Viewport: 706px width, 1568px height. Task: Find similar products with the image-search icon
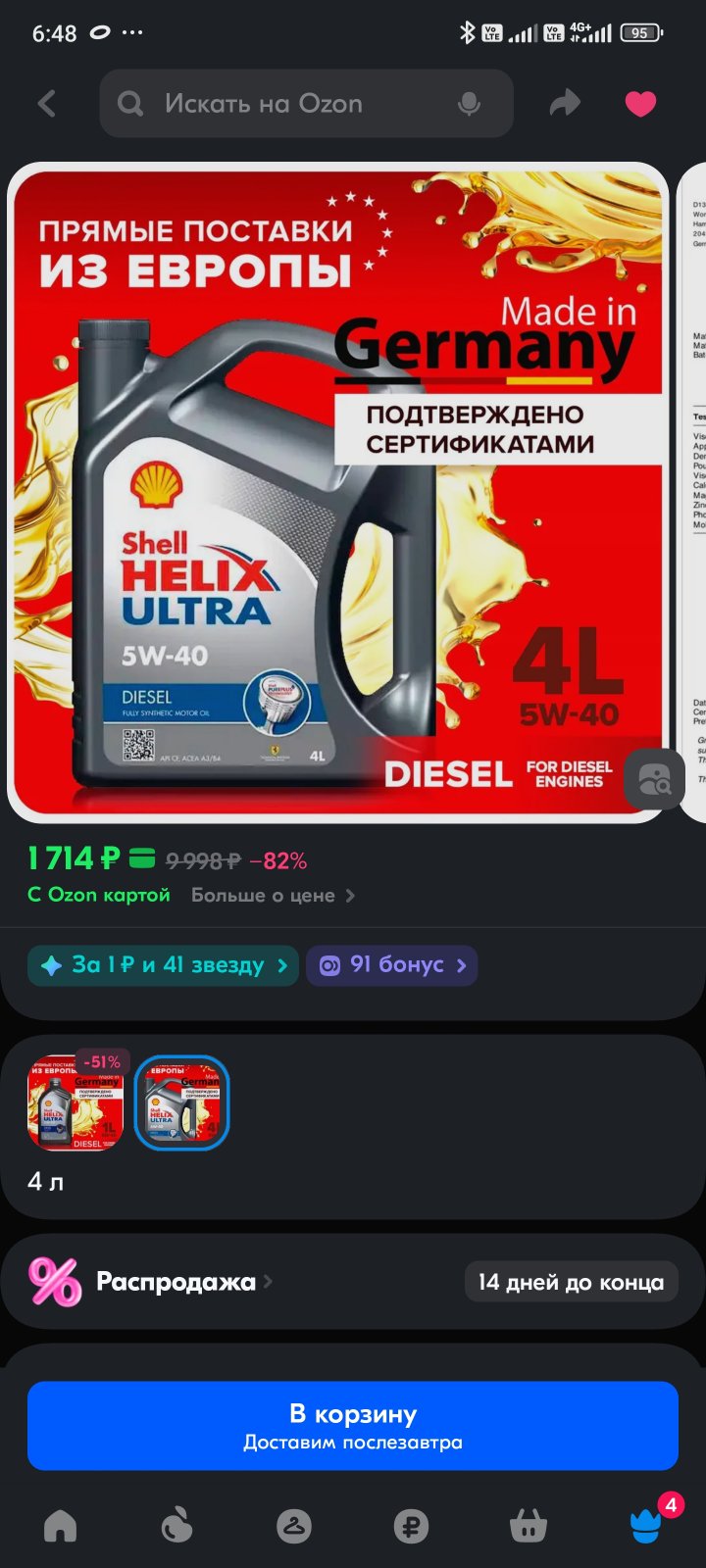654,779
